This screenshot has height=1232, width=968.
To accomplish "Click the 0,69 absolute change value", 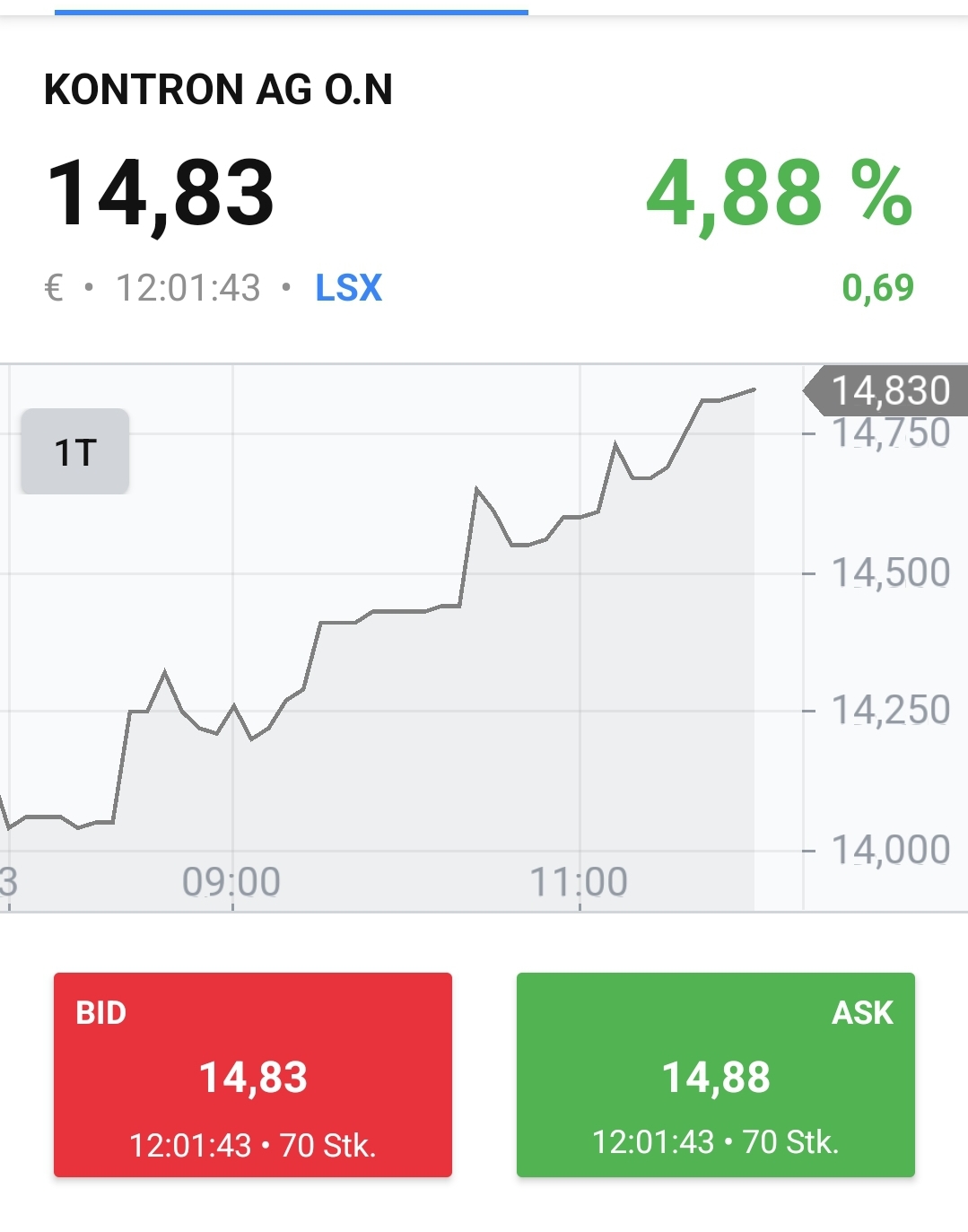I will click(x=878, y=287).
